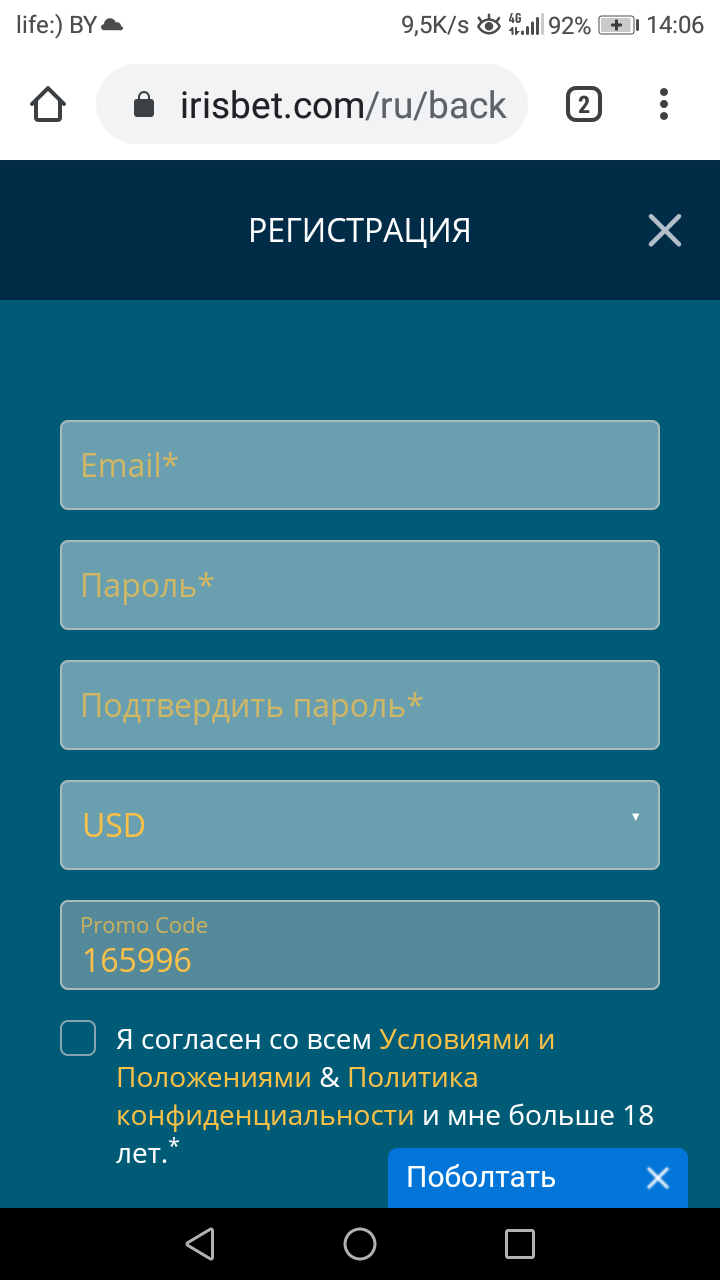Open the USD currency dropdown
The image size is (720, 1280).
[360, 825]
